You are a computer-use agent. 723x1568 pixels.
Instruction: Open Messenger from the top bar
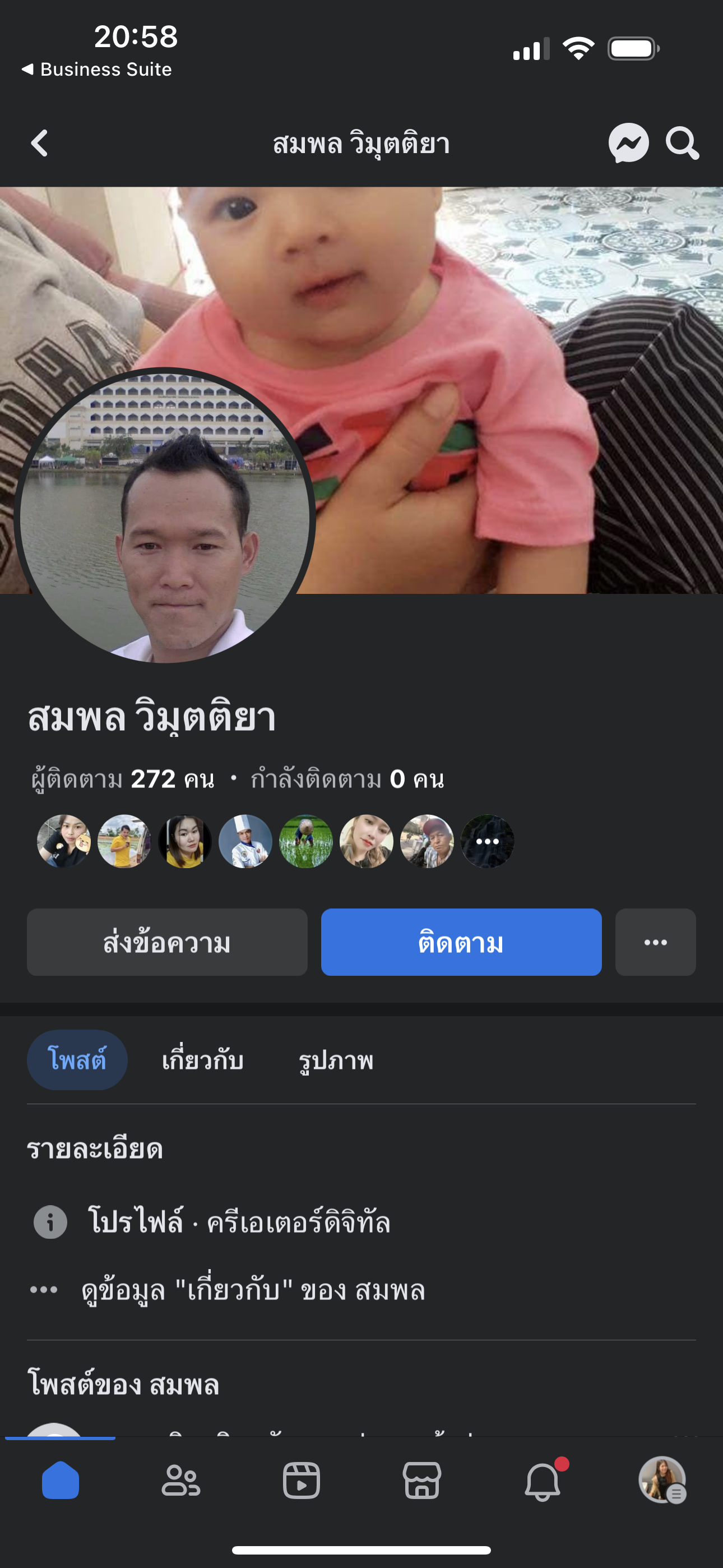(628, 144)
